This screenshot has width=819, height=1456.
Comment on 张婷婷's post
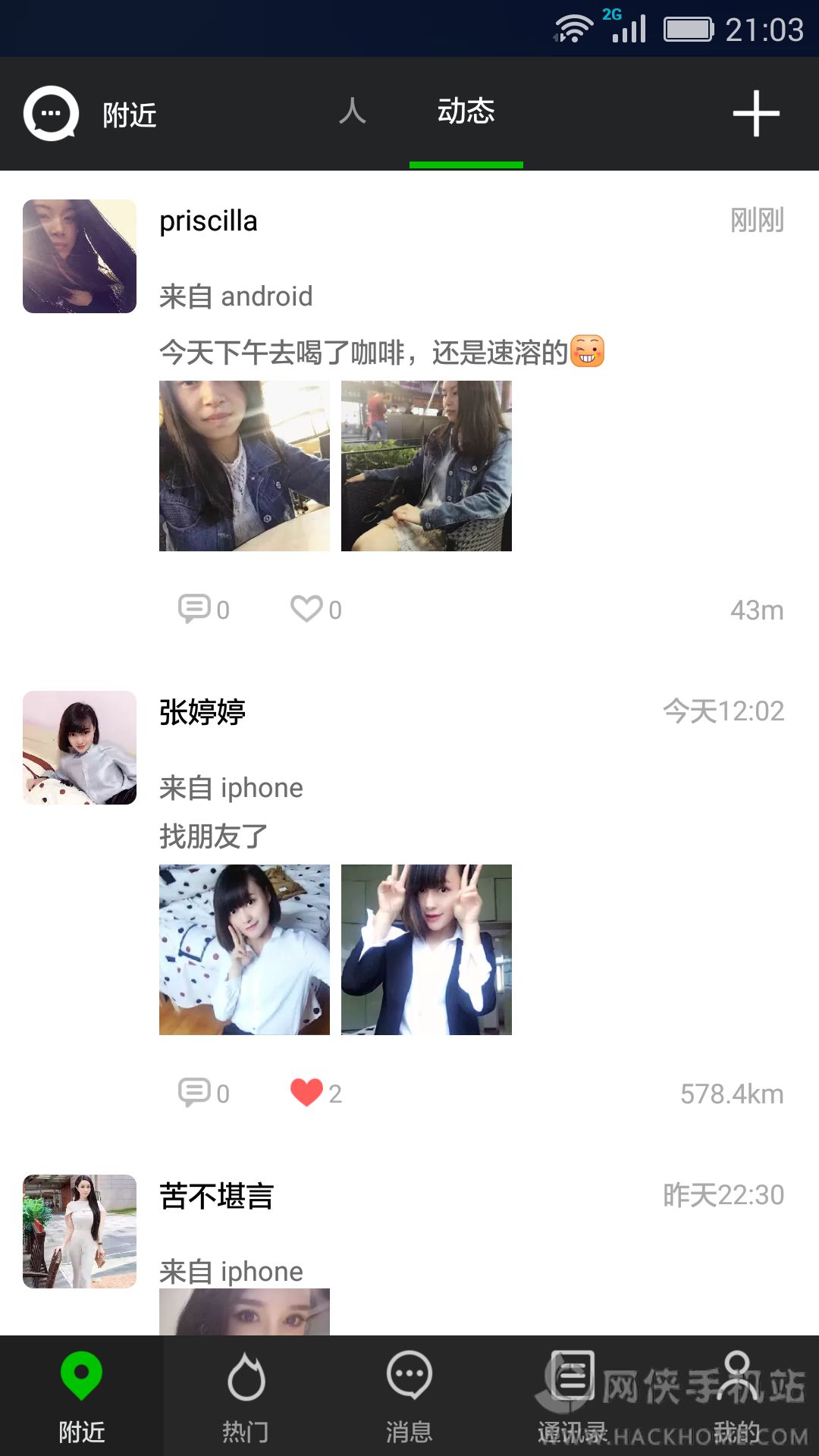coord(202,1093)
